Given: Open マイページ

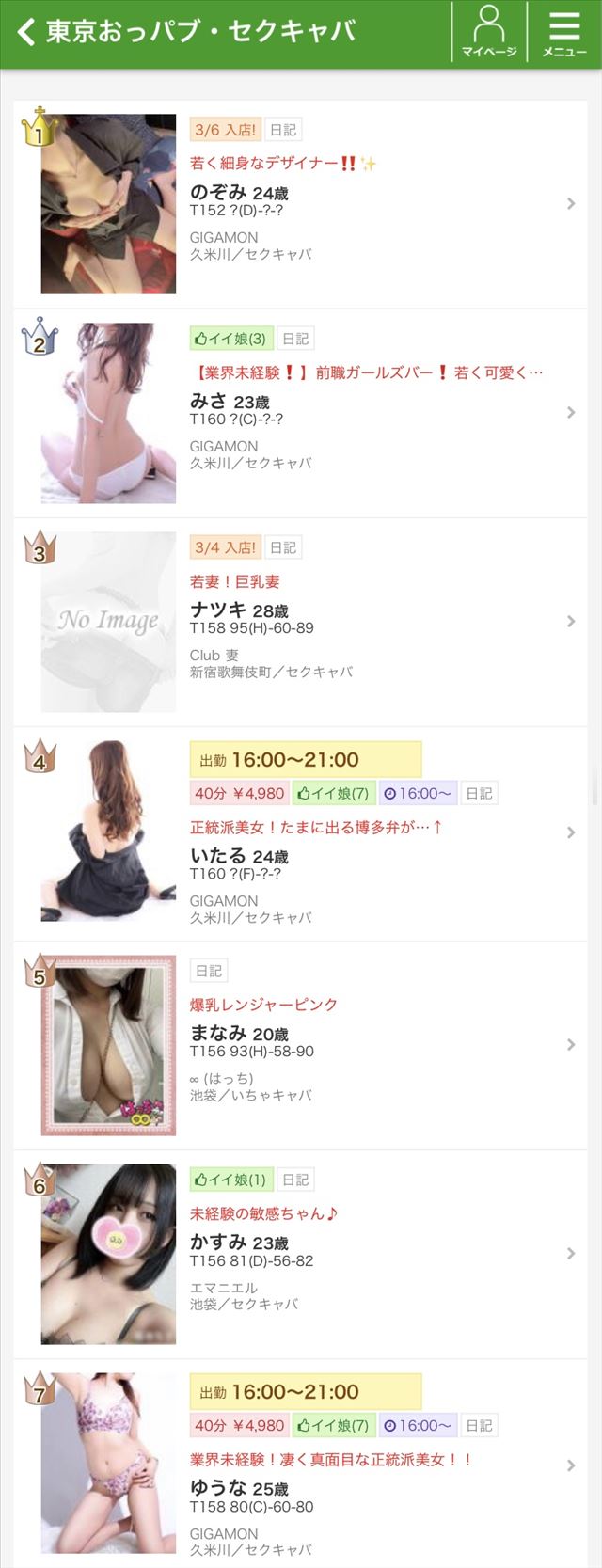Looking at the screenshot, I should pyautogui.click(x=488, y=32).
